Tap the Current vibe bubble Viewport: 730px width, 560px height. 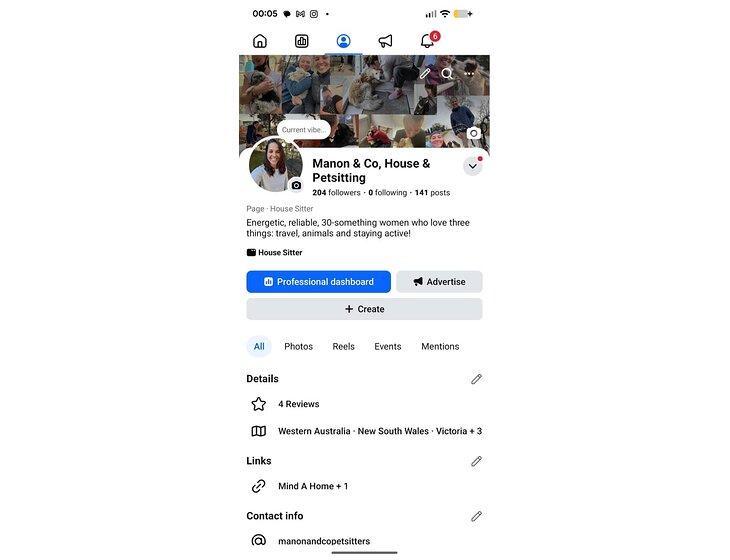click(303, 130)
